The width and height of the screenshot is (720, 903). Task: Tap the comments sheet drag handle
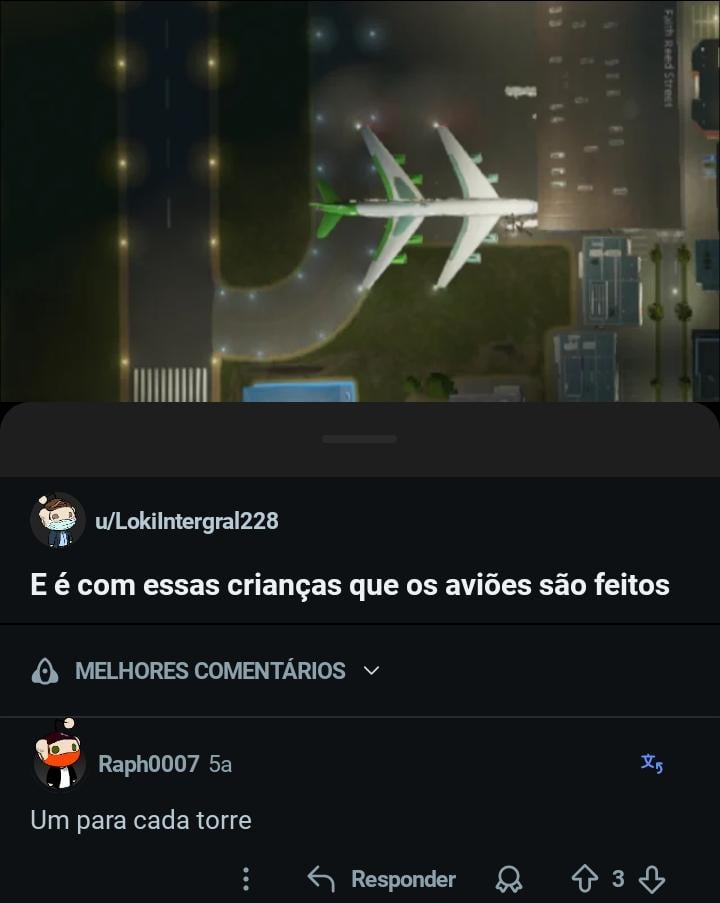click(359, 439)
